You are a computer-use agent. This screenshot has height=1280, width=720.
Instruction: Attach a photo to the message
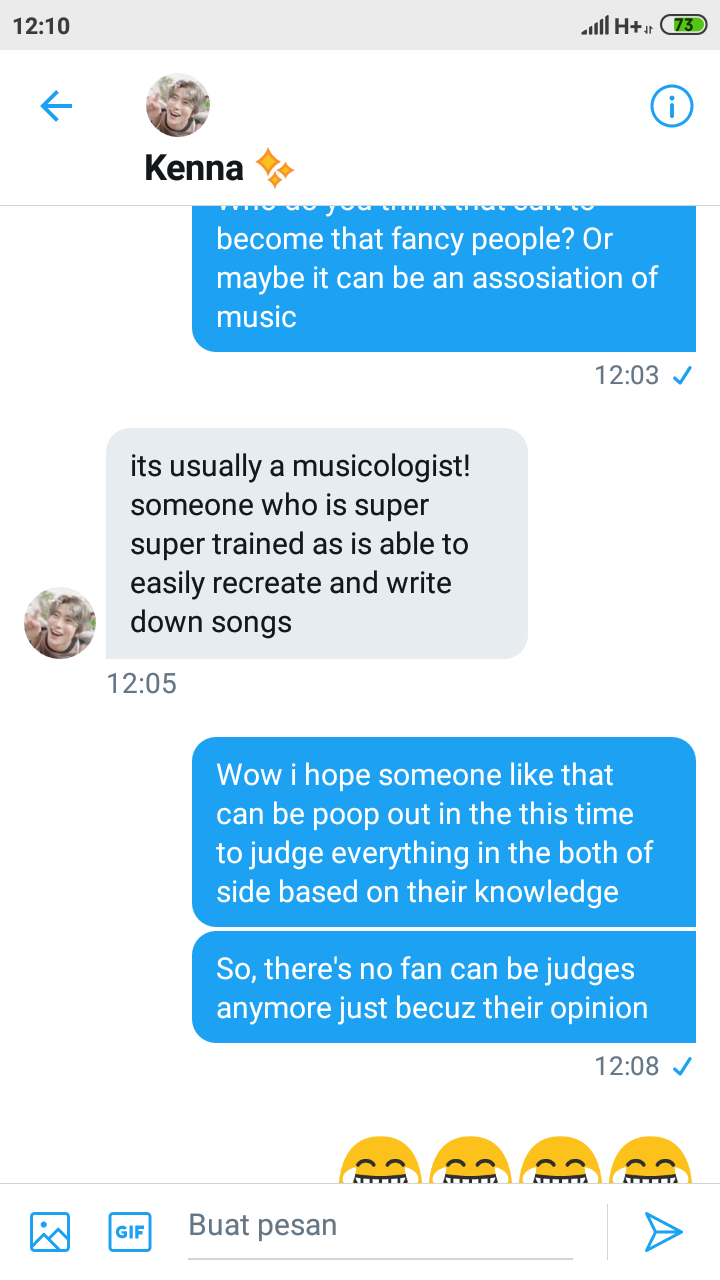(x=50, y=1231)
